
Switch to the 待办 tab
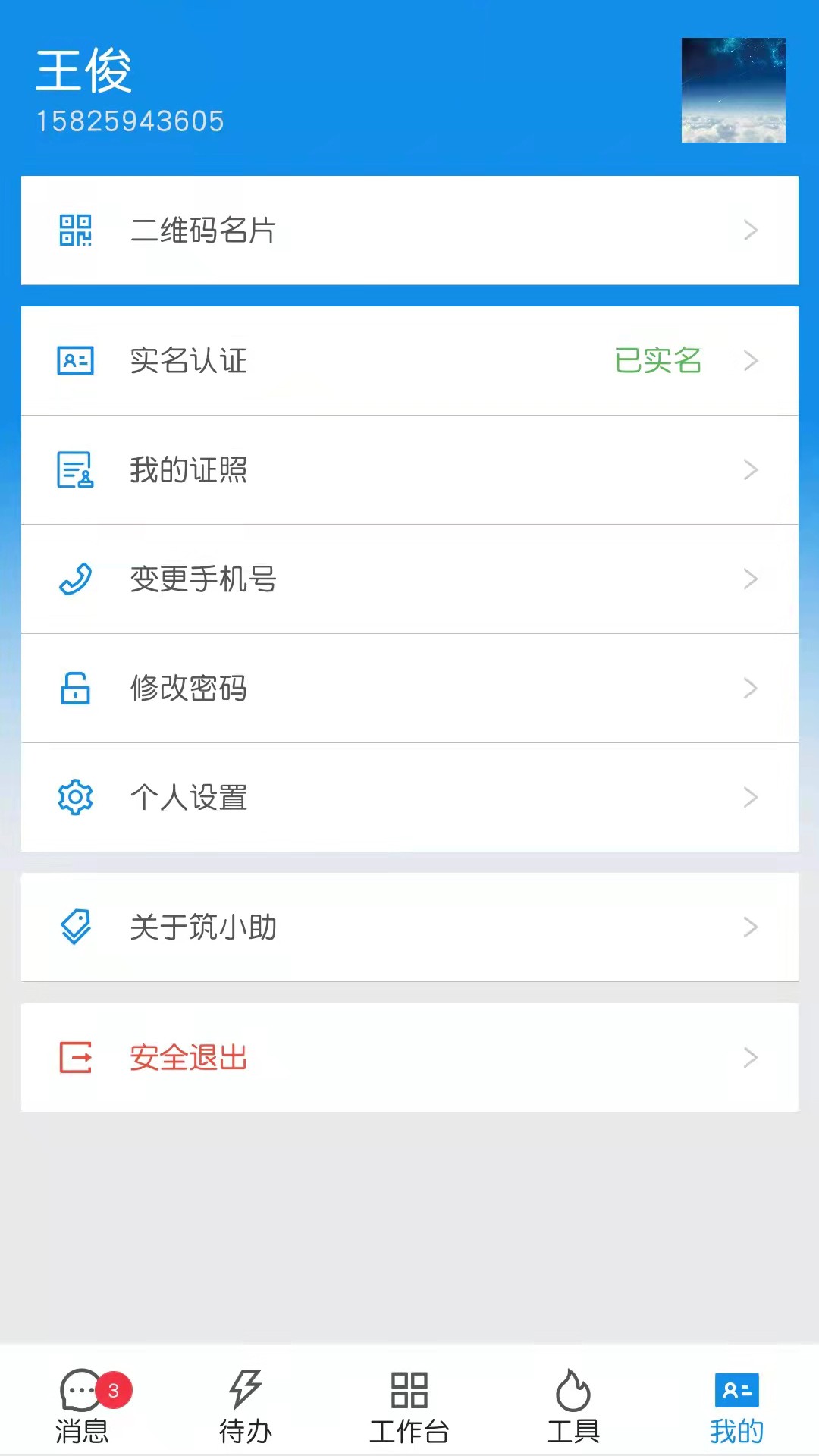(246, 1405)
